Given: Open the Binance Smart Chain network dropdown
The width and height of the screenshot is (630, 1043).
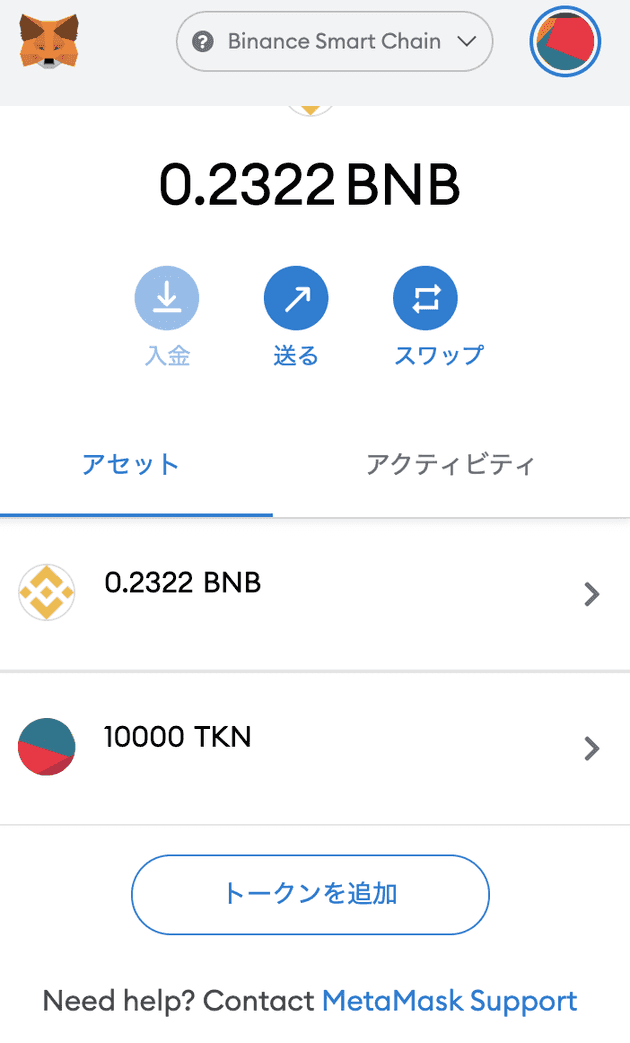Looking at the screenshot, I should tap(334, 42).
